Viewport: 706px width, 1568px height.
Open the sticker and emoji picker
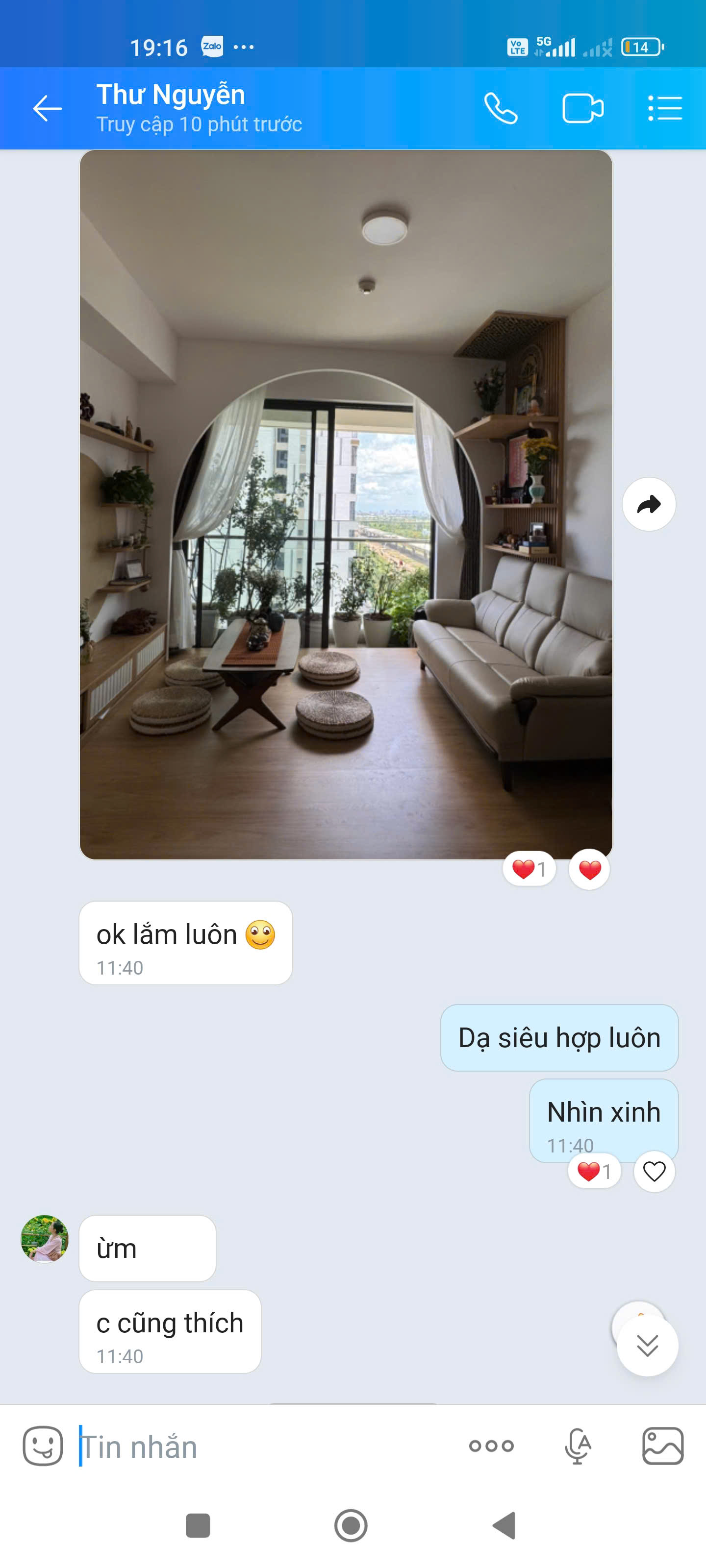(43, 1445)
